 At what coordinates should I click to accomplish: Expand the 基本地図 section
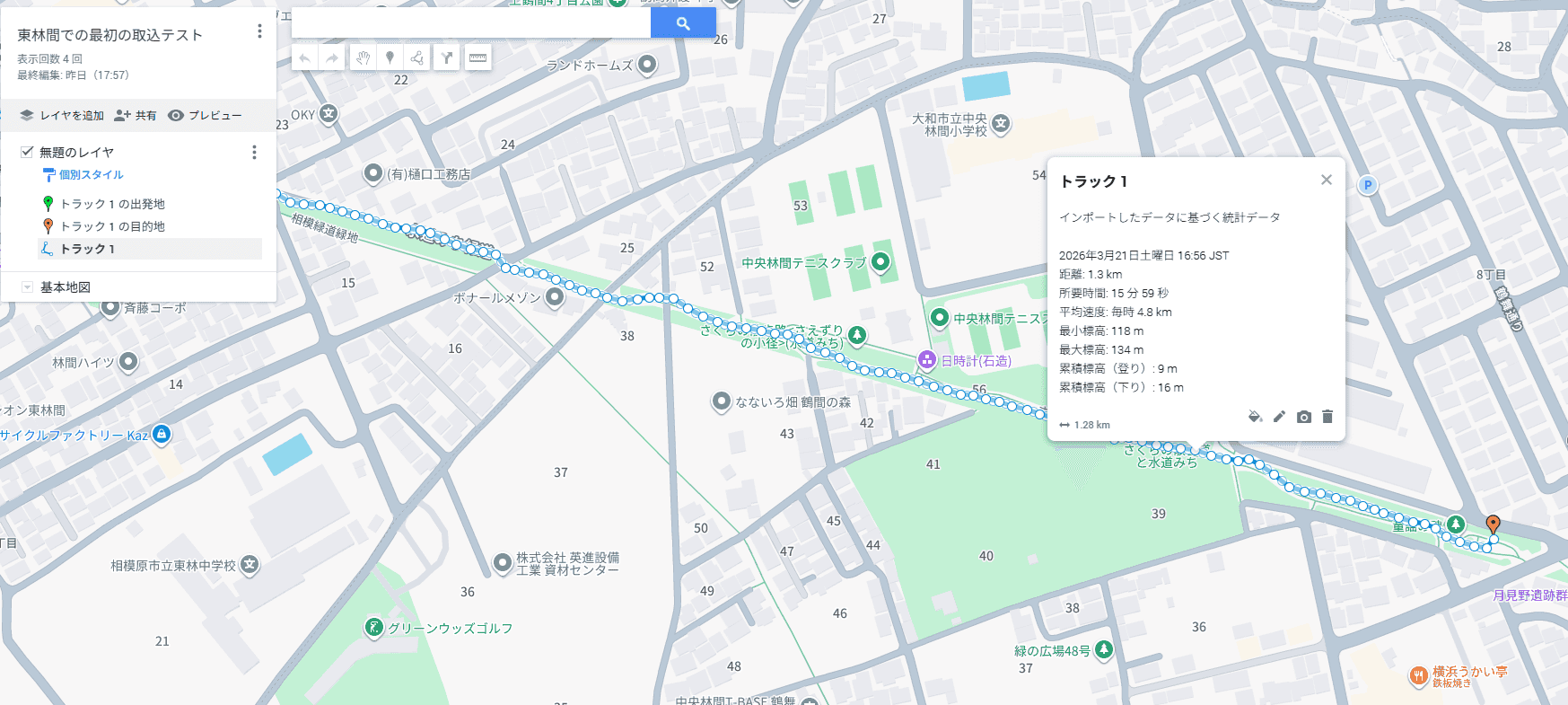(27, 287)
